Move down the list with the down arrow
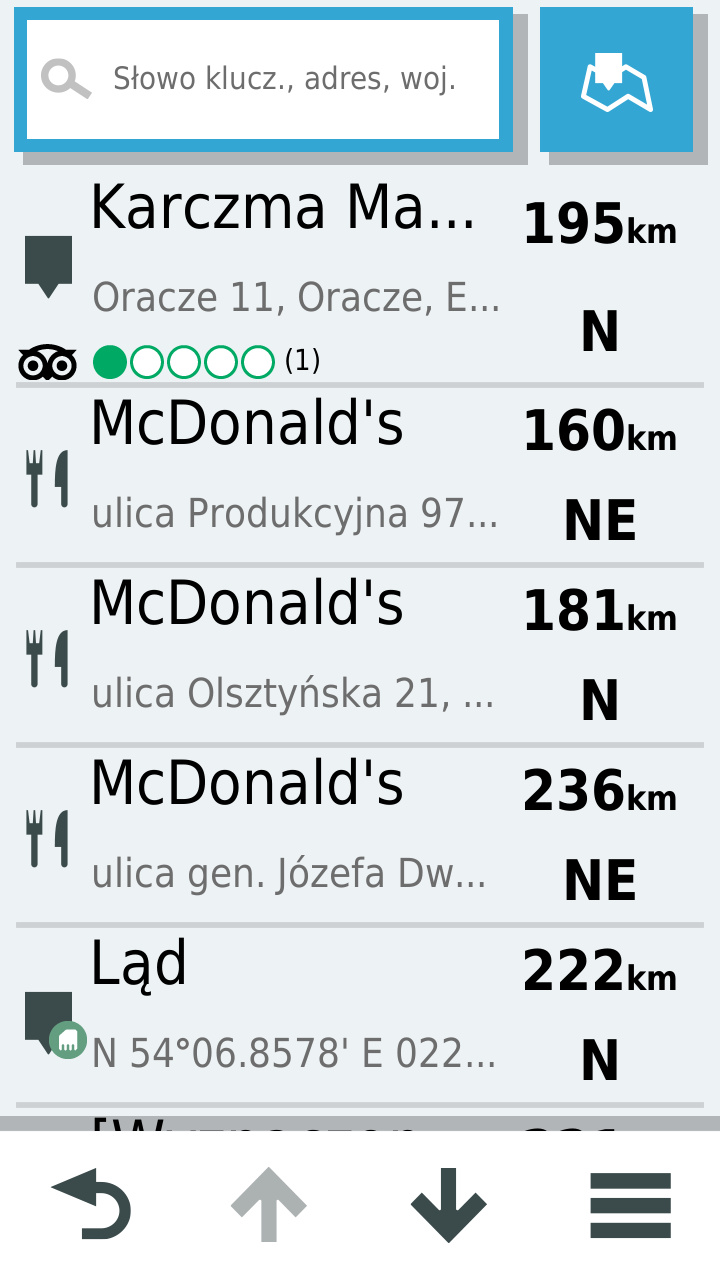Viewport: 720px width, 1280px height. (449, 1204)
